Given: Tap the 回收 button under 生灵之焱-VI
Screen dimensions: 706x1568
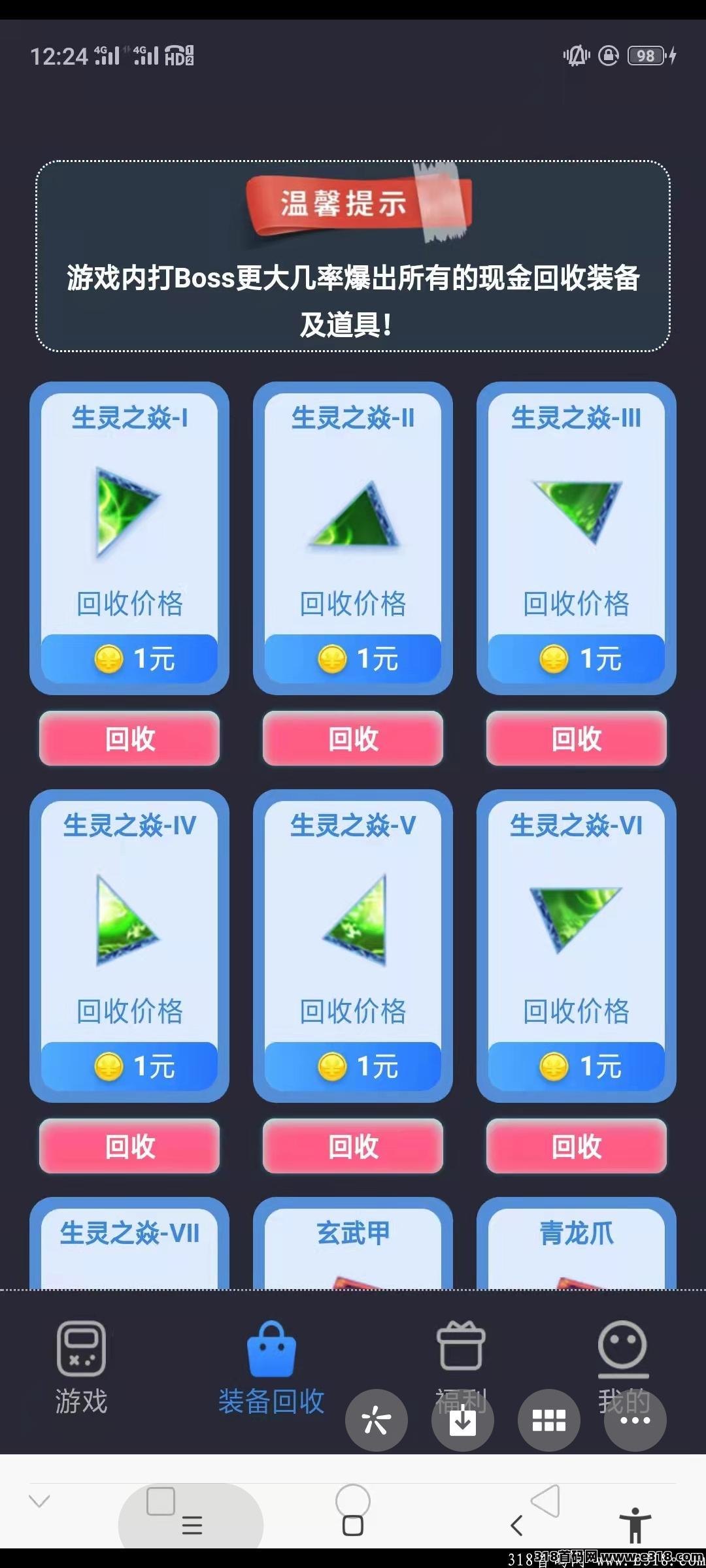Looking at the screenshot, I should click(576, 1147).
